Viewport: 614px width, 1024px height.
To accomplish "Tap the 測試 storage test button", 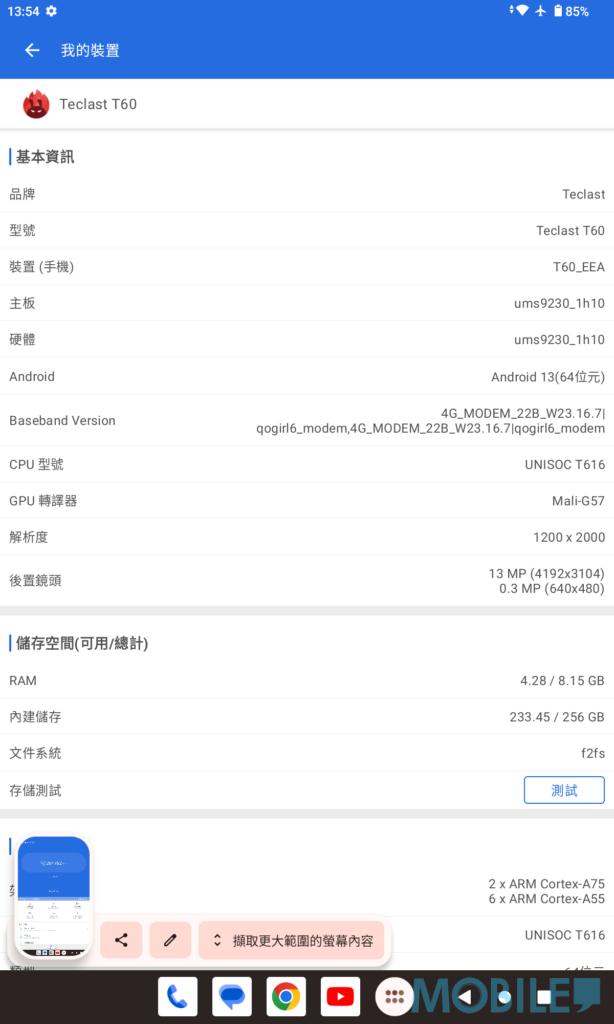I will click(564, 790).
